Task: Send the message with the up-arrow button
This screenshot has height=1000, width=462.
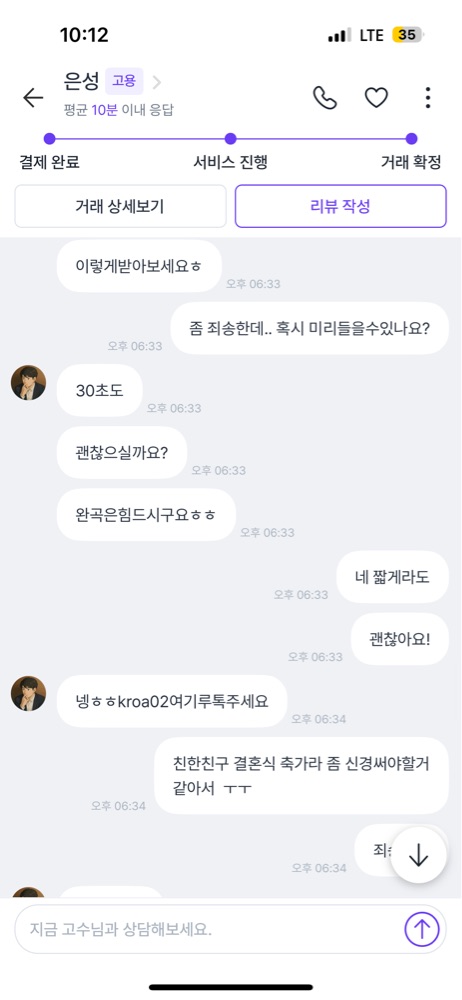Action: tap(422, 929)
